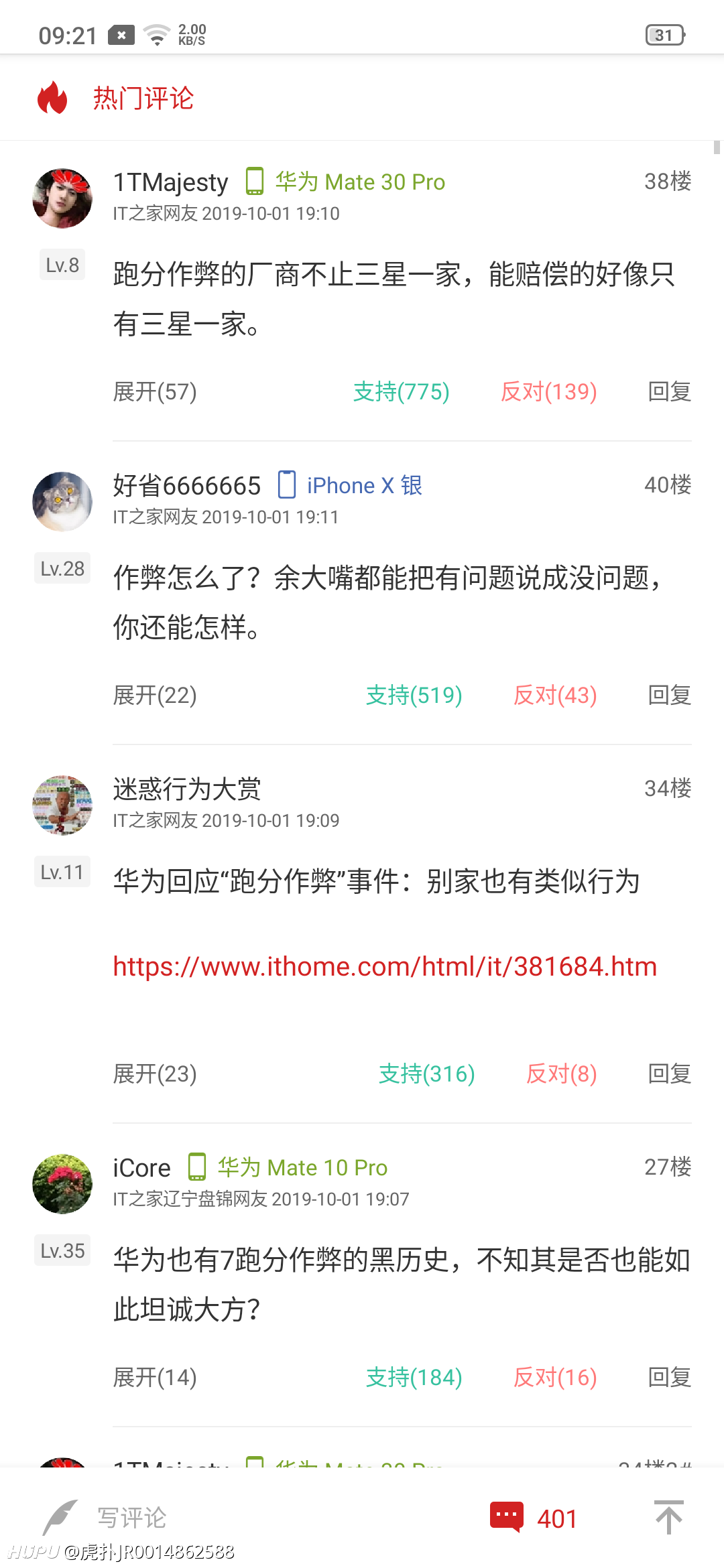Reply to 1TMajesty's comment on floor 38
The width and height of the screenshot is (724, 1568).
coord(669,392)
